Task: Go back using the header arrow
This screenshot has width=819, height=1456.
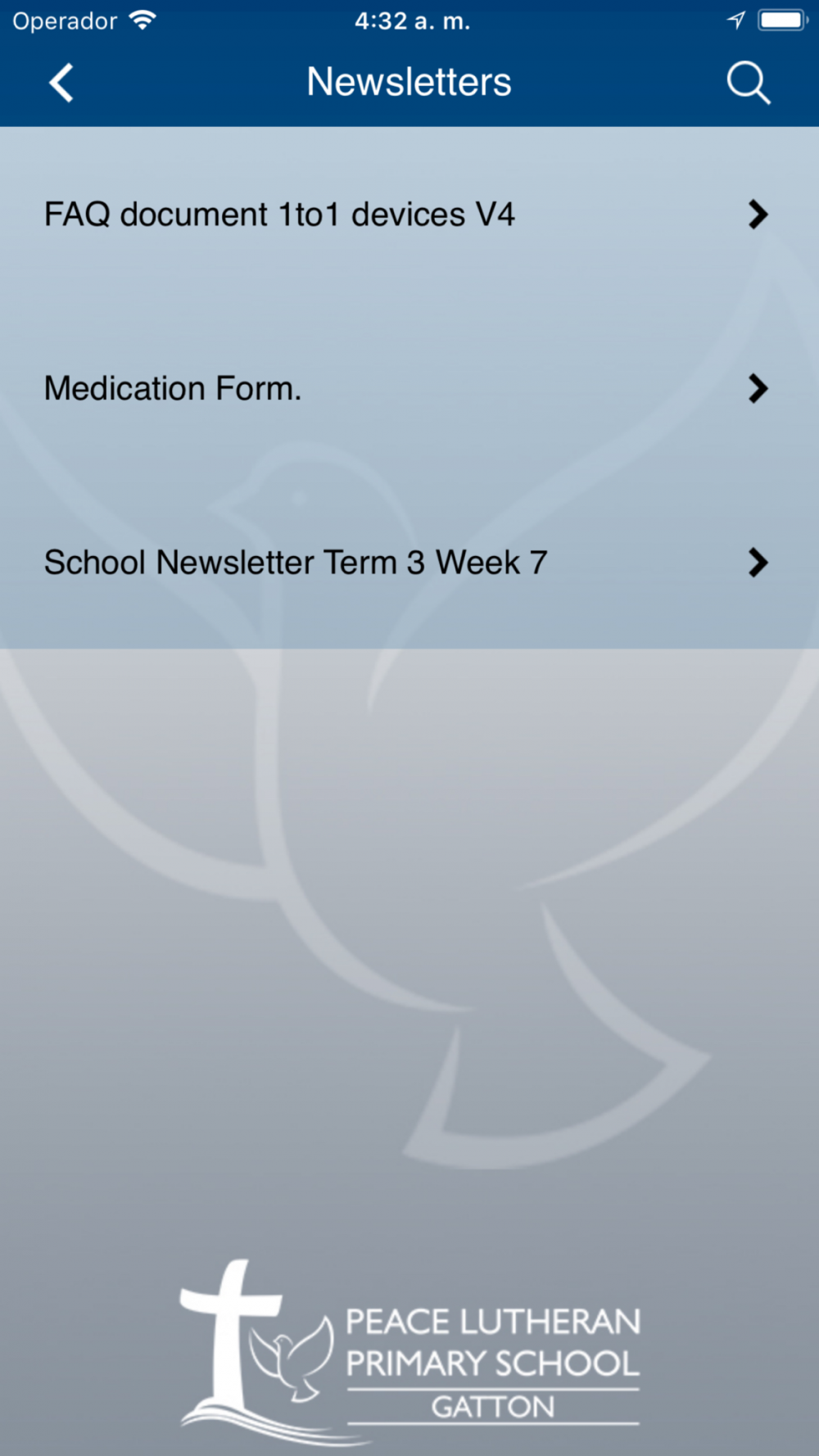Action: 61,83
